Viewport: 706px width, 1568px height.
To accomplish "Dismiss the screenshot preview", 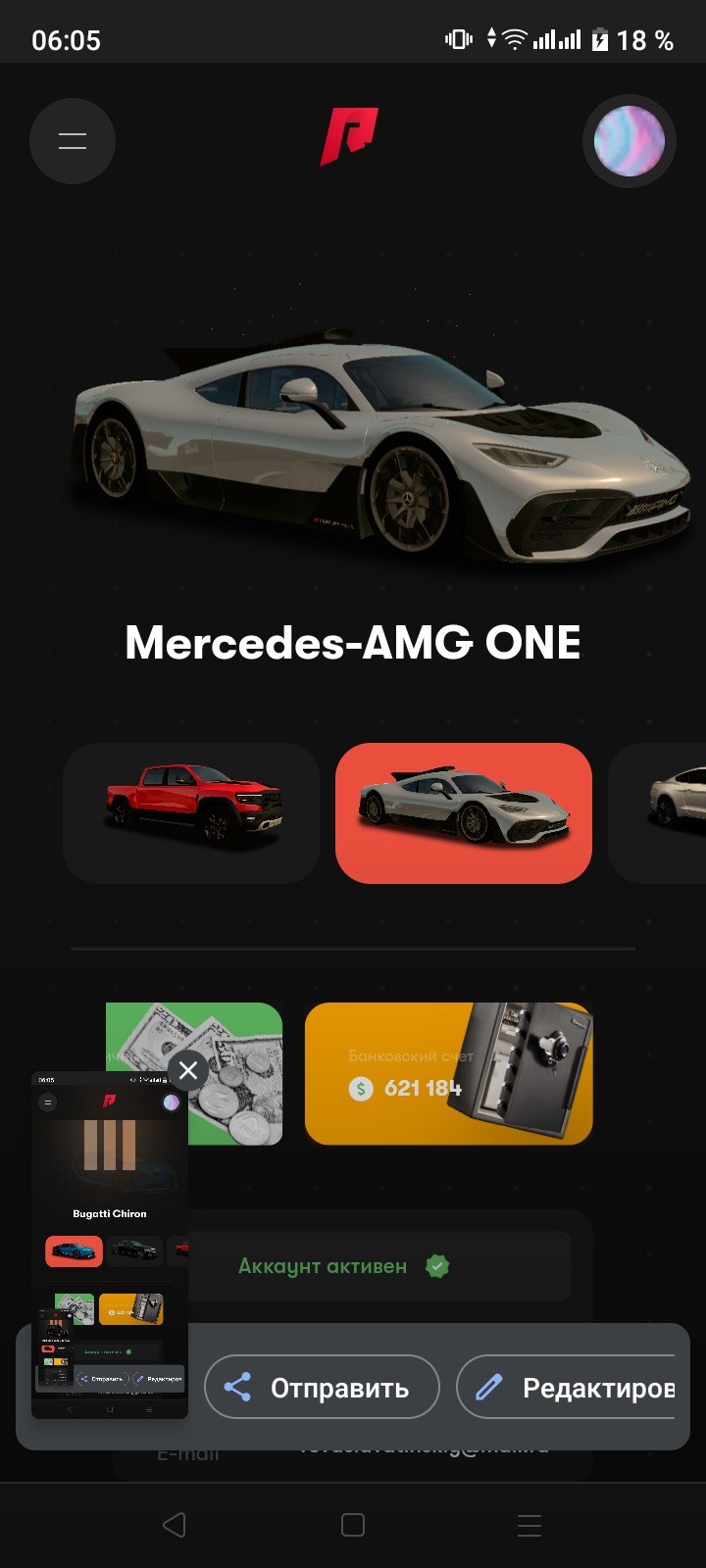I will point(188,1070).
